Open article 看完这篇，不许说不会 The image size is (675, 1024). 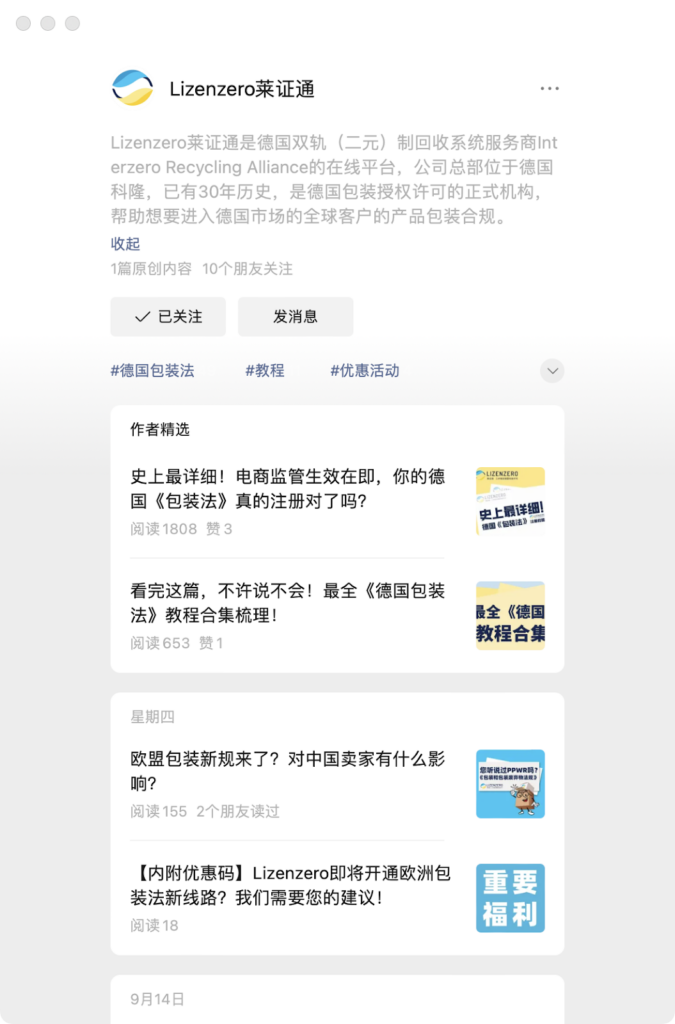[288, 603]
